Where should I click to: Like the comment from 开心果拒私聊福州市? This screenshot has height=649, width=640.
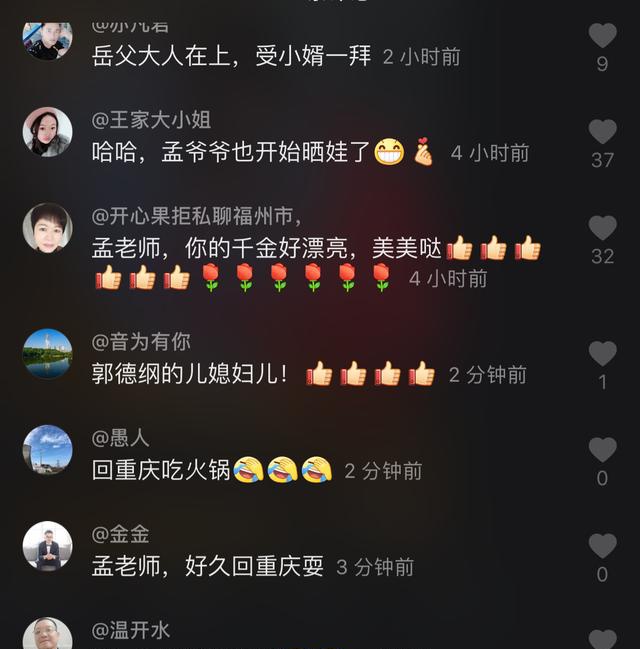[602, 228]
